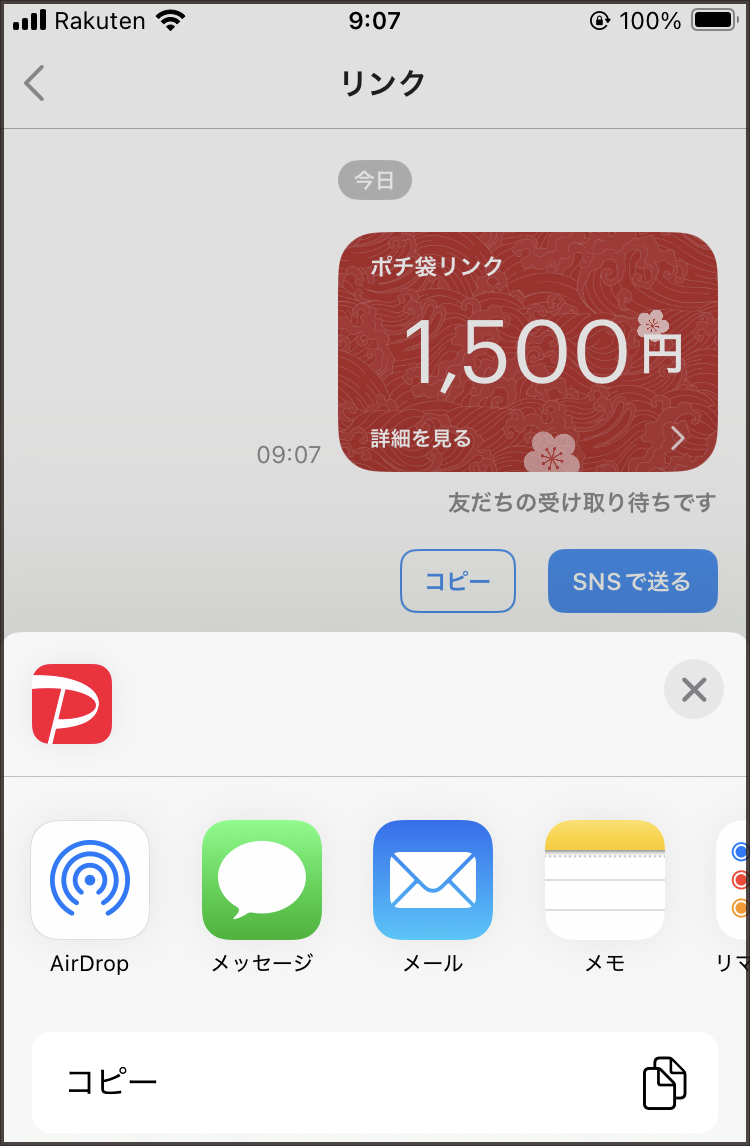Go back from リンク screen

pos(35,83)
